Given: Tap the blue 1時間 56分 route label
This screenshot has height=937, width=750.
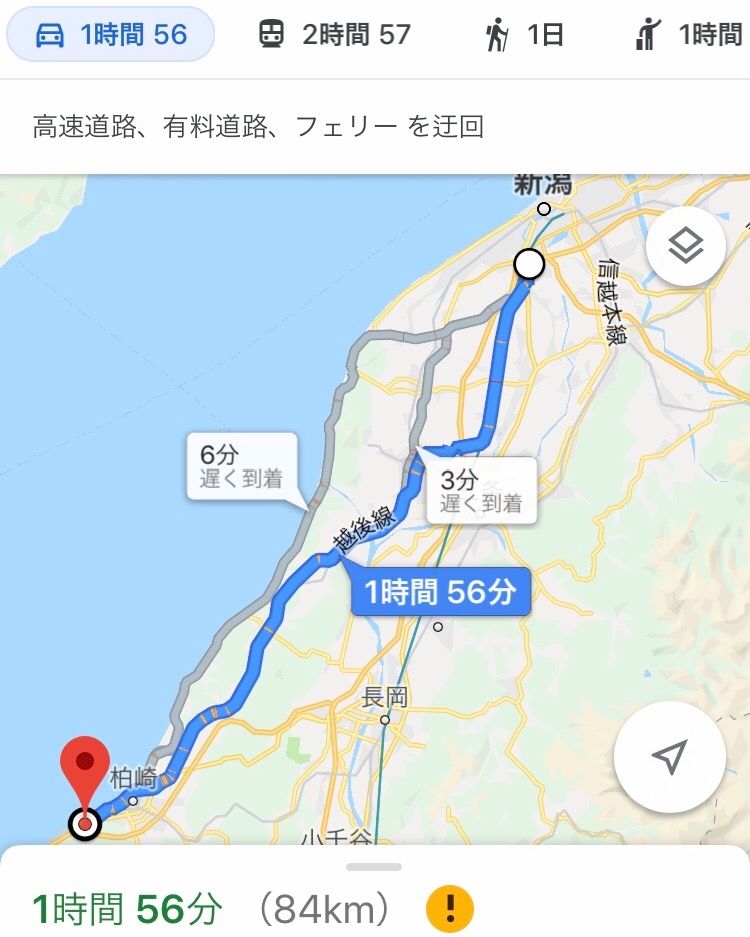Looking at the screenshot, I should pyautogui.click(x=440, y=593).
